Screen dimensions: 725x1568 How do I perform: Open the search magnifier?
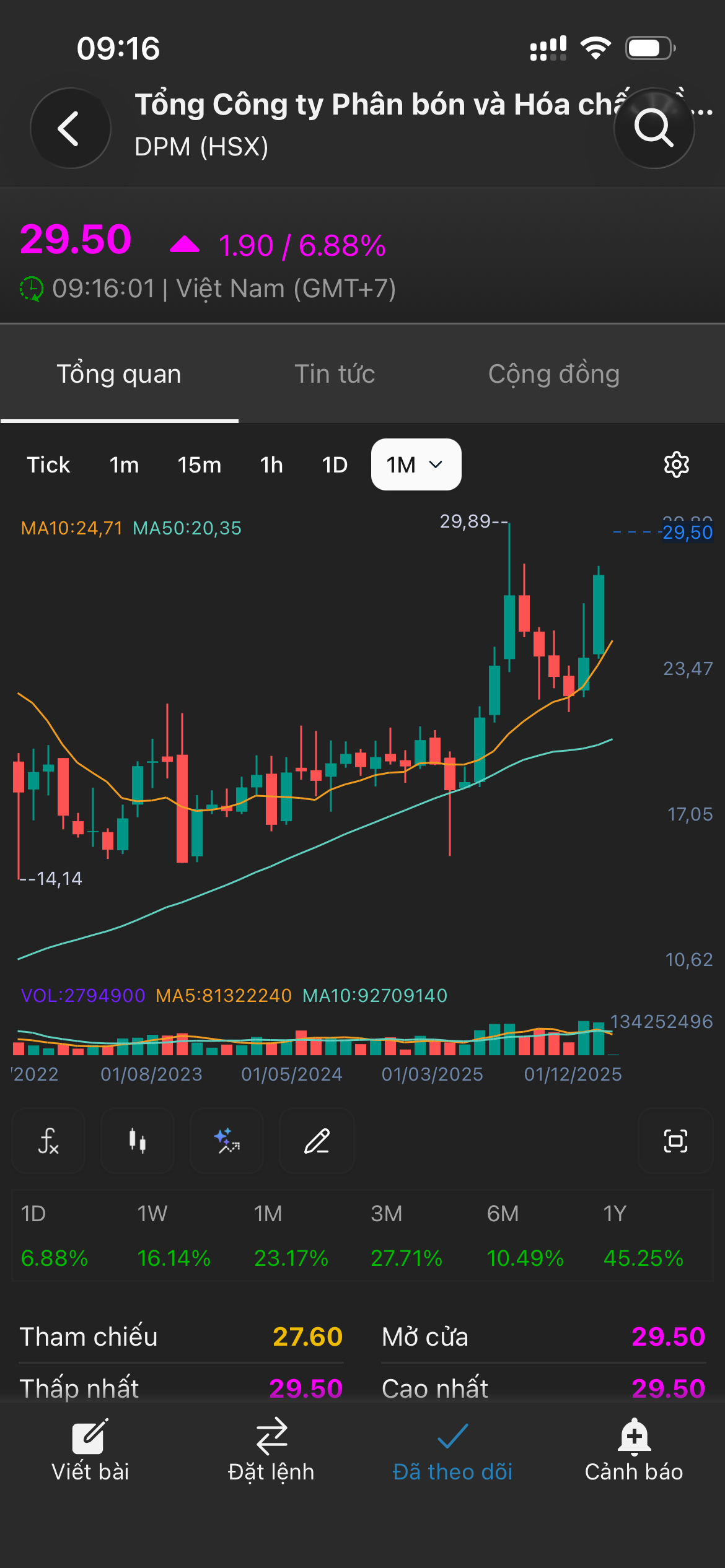click(654, 128)
